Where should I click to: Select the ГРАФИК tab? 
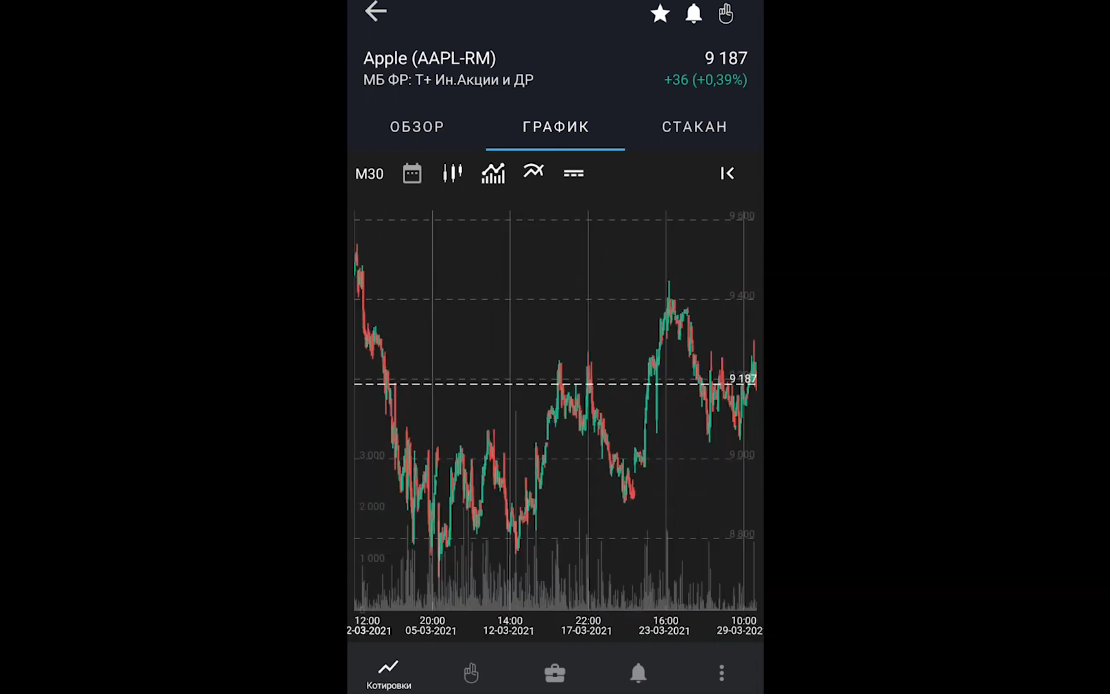(556, 127)
